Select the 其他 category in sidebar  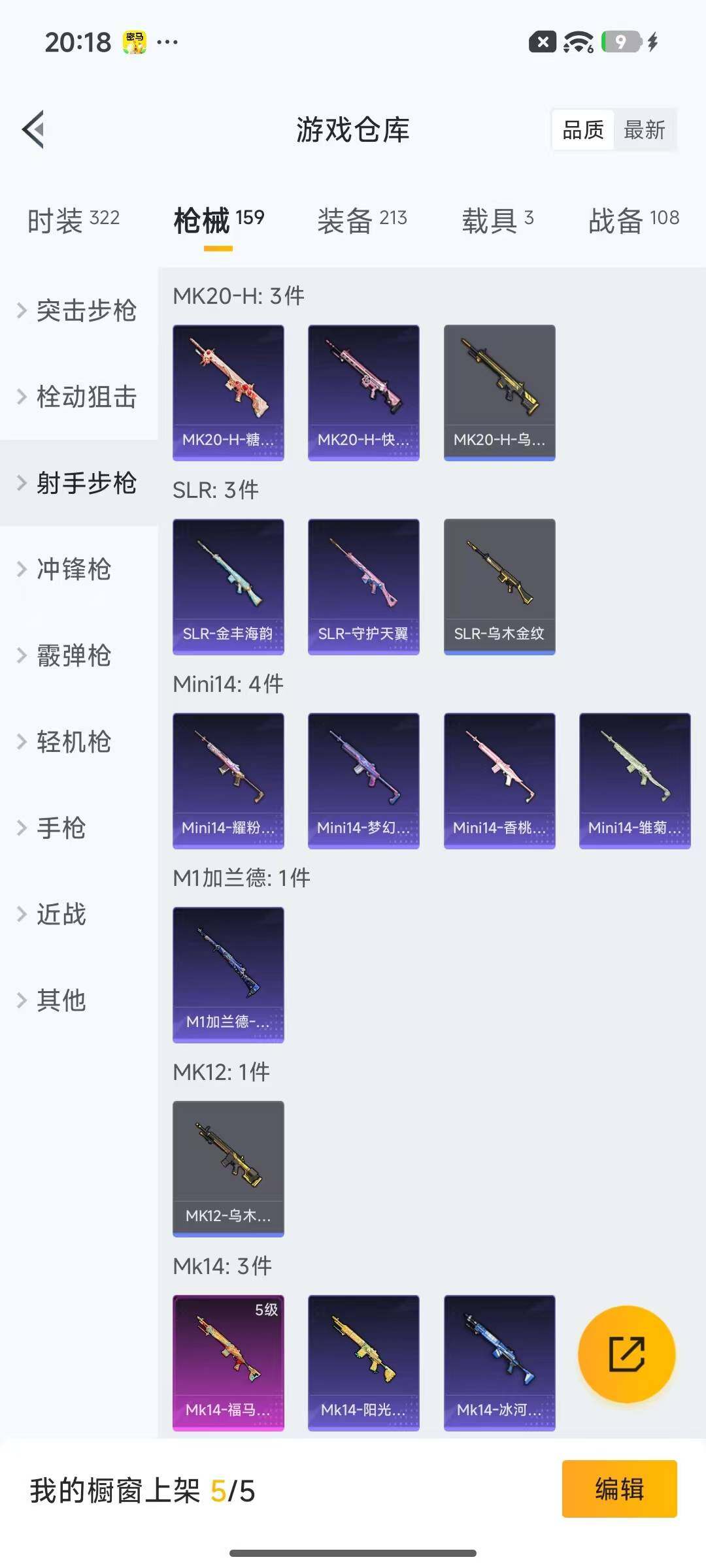tap(62, 1000)
